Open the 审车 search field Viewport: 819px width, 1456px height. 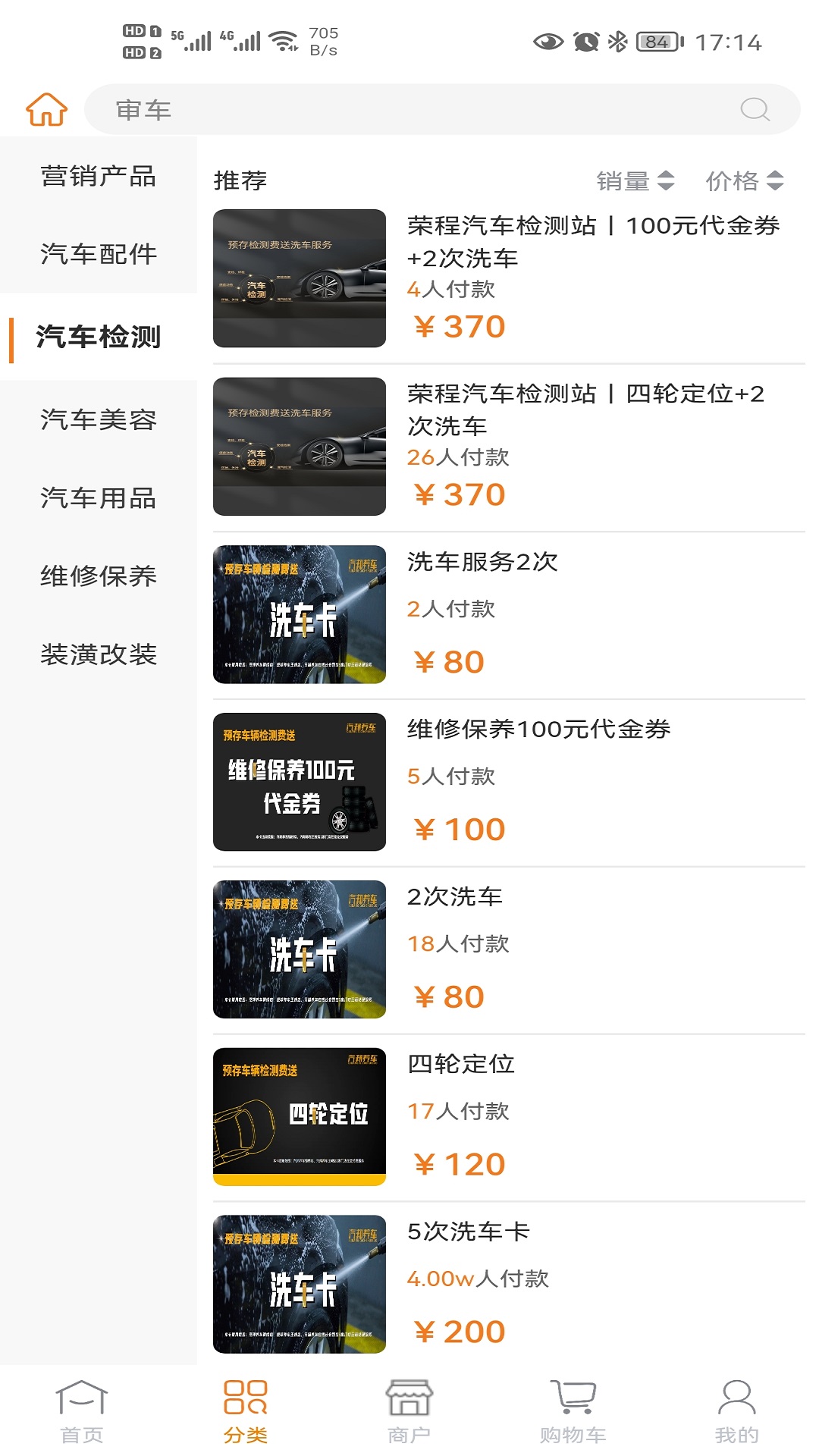[442, 109]
